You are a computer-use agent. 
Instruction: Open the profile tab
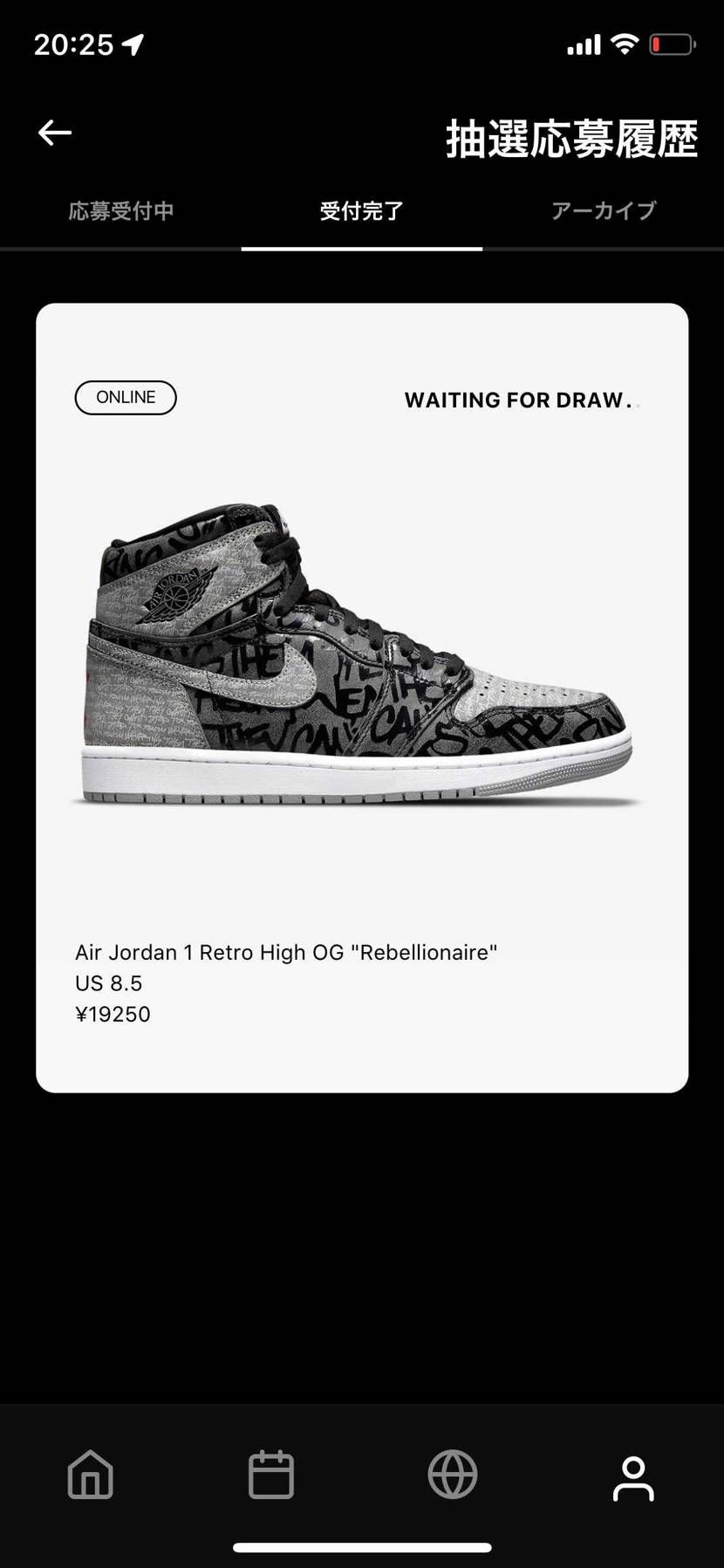(x=633, y=1478)
